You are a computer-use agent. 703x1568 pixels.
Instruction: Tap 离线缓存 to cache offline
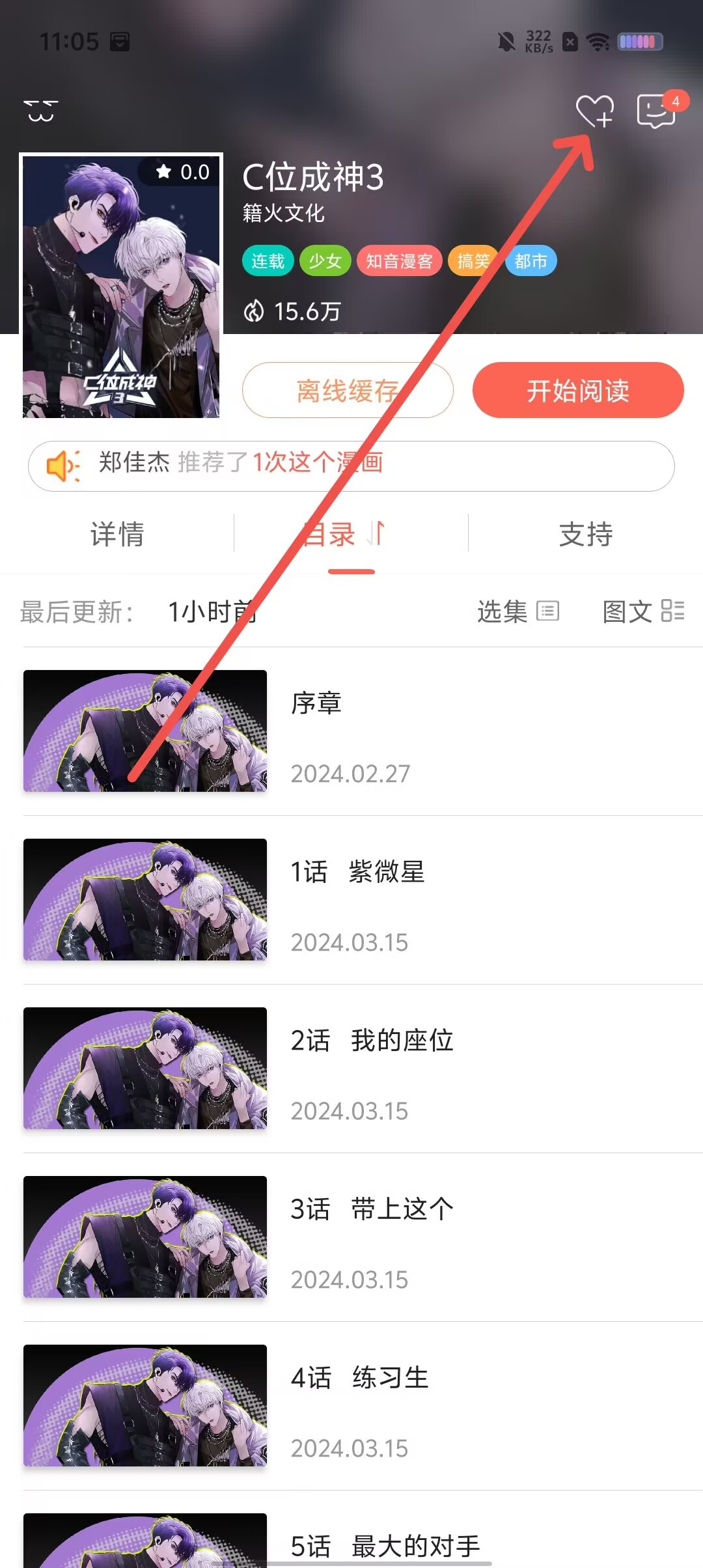(348, 391)
